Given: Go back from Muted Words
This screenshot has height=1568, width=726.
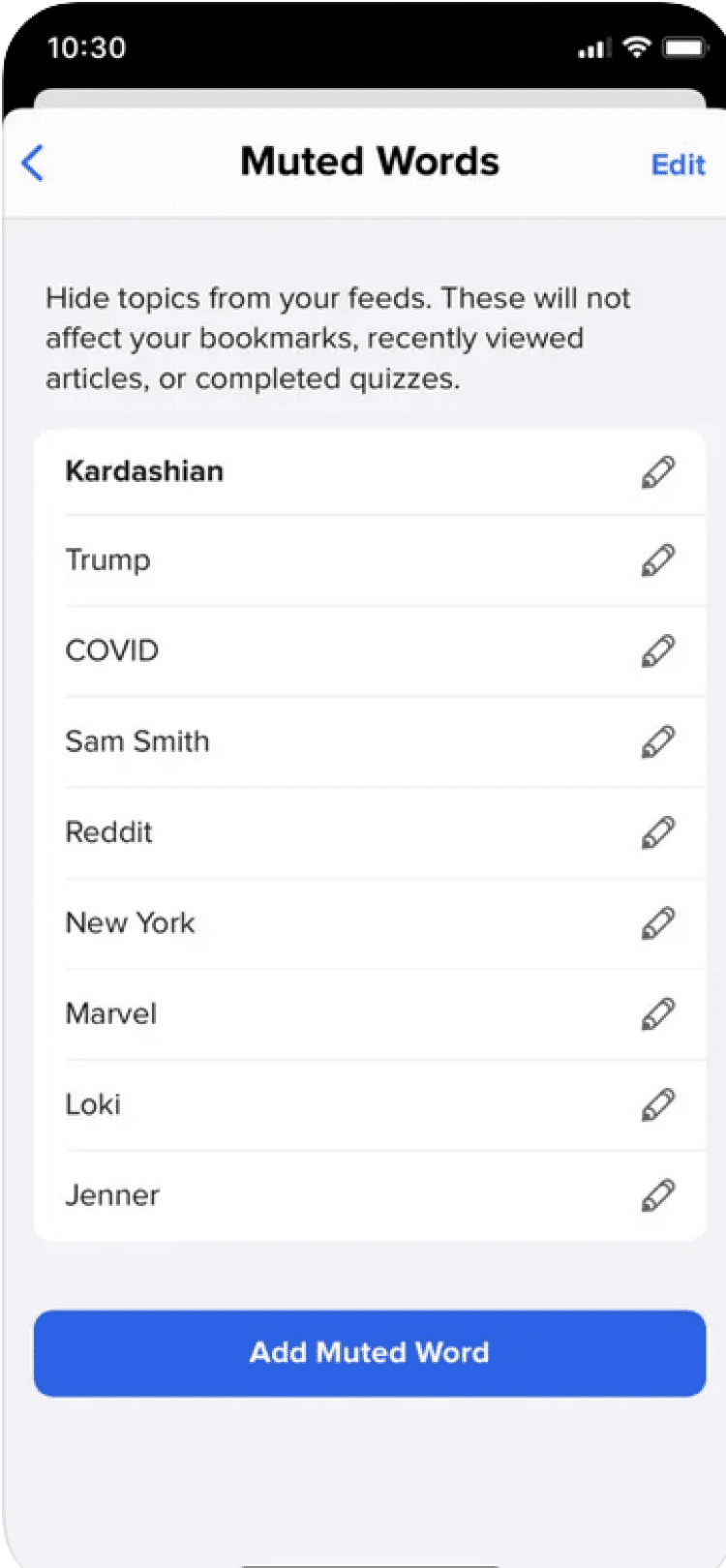Looking at the screenshot, I should tap(33, 164).
